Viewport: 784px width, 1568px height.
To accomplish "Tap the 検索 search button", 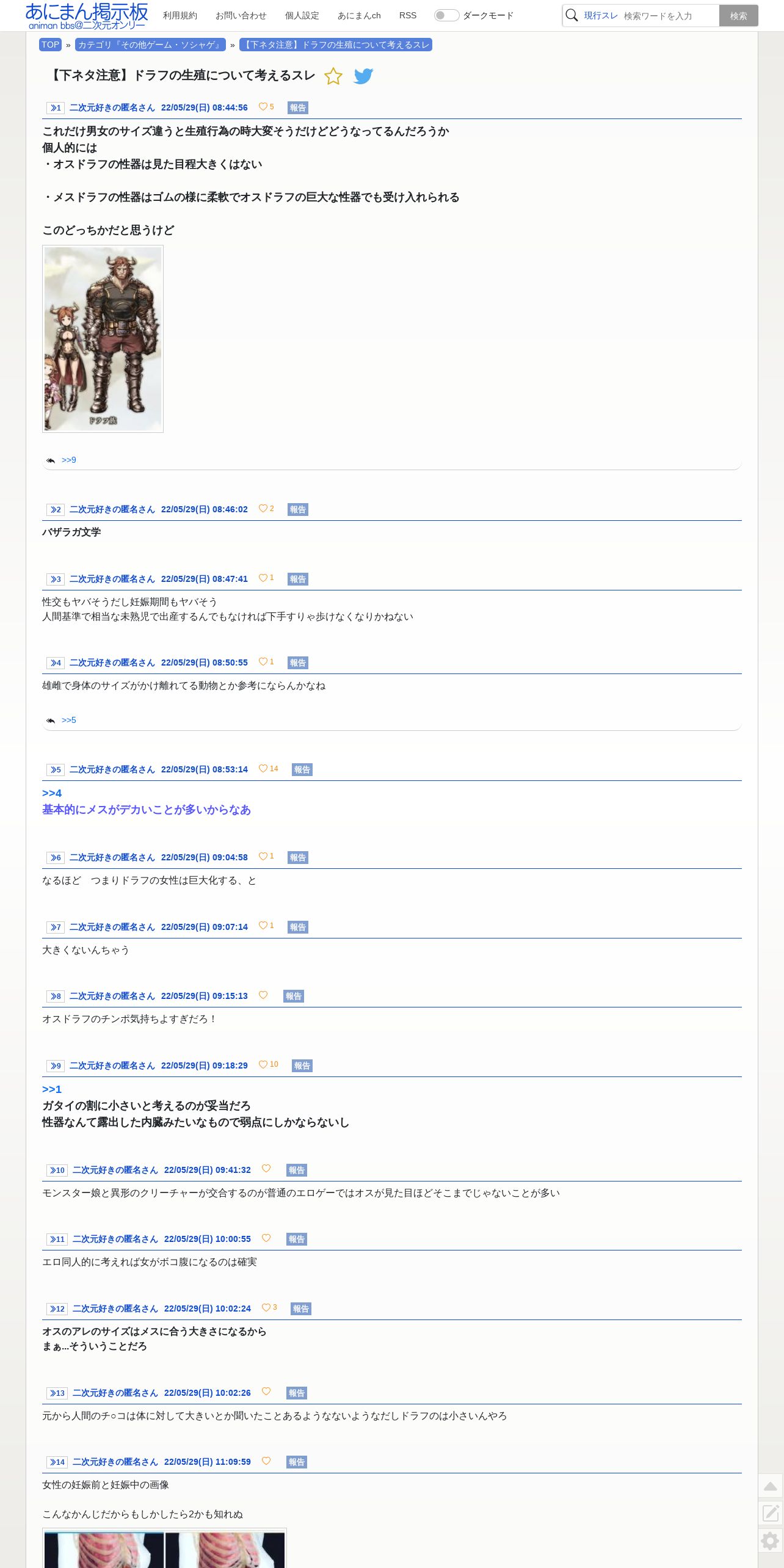I will (x=738, y=16).
